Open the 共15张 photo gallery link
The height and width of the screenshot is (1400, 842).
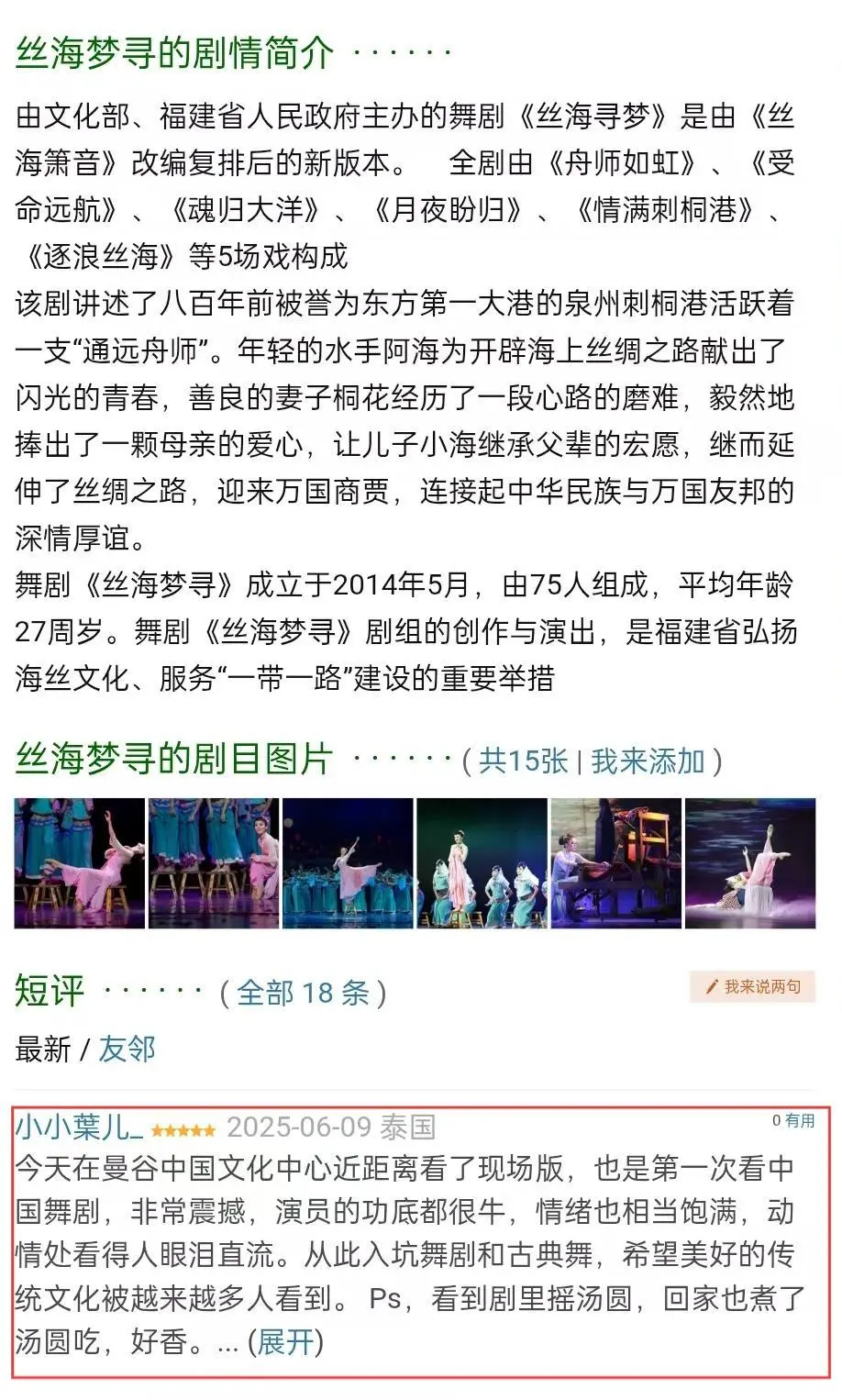523,761
